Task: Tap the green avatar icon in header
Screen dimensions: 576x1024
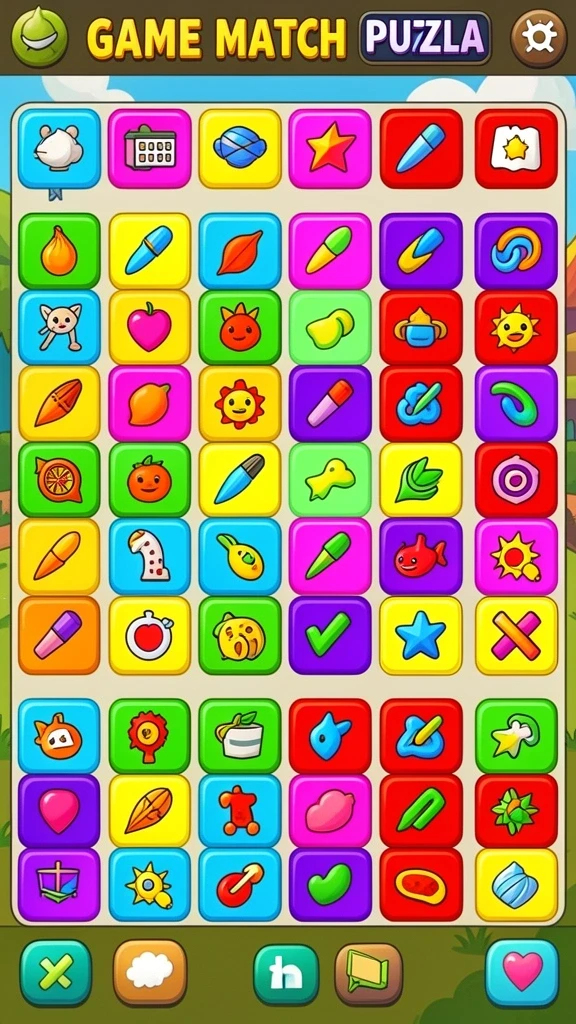Action: (39, 37)
